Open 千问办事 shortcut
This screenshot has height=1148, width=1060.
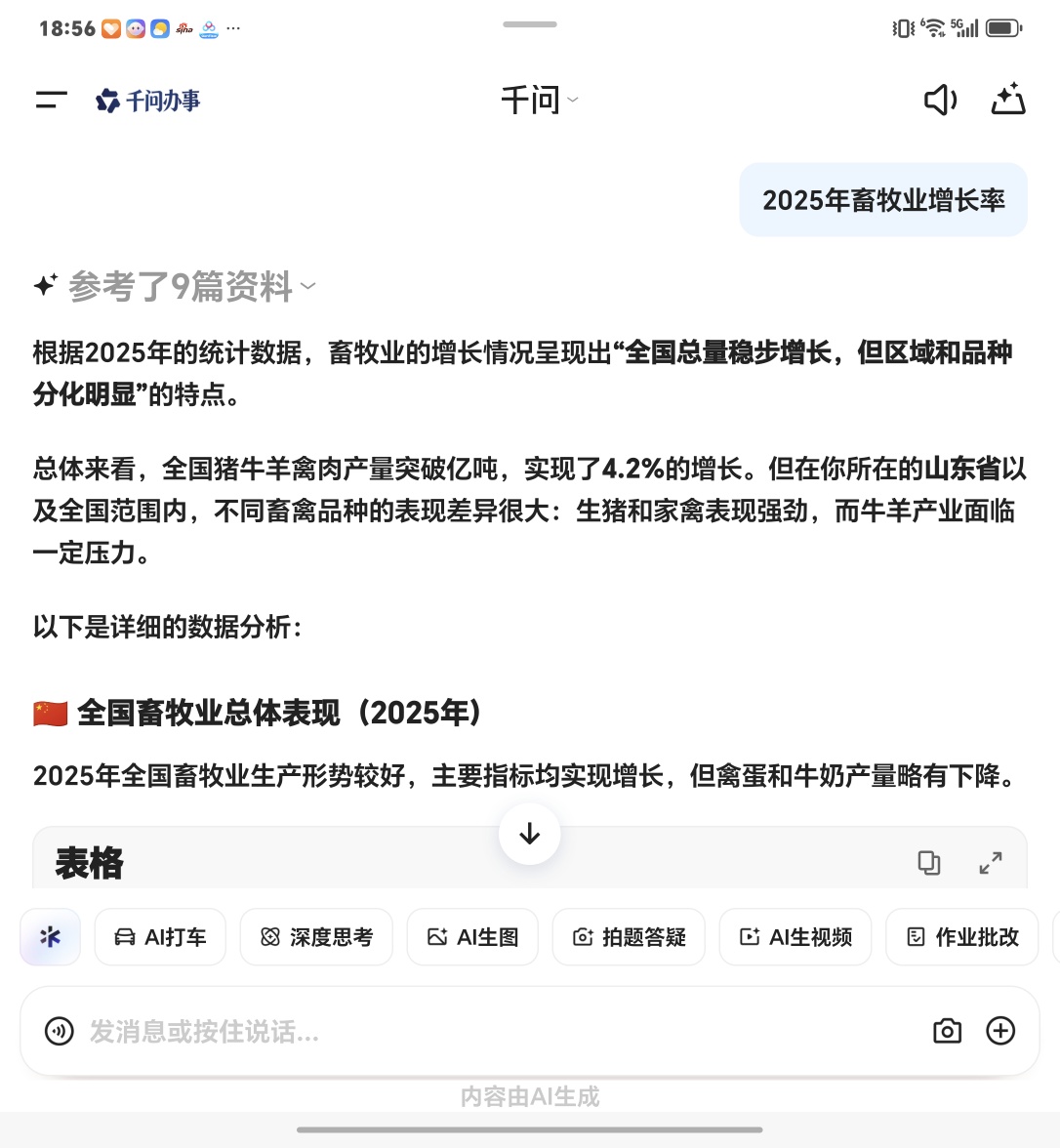point(148,100)
